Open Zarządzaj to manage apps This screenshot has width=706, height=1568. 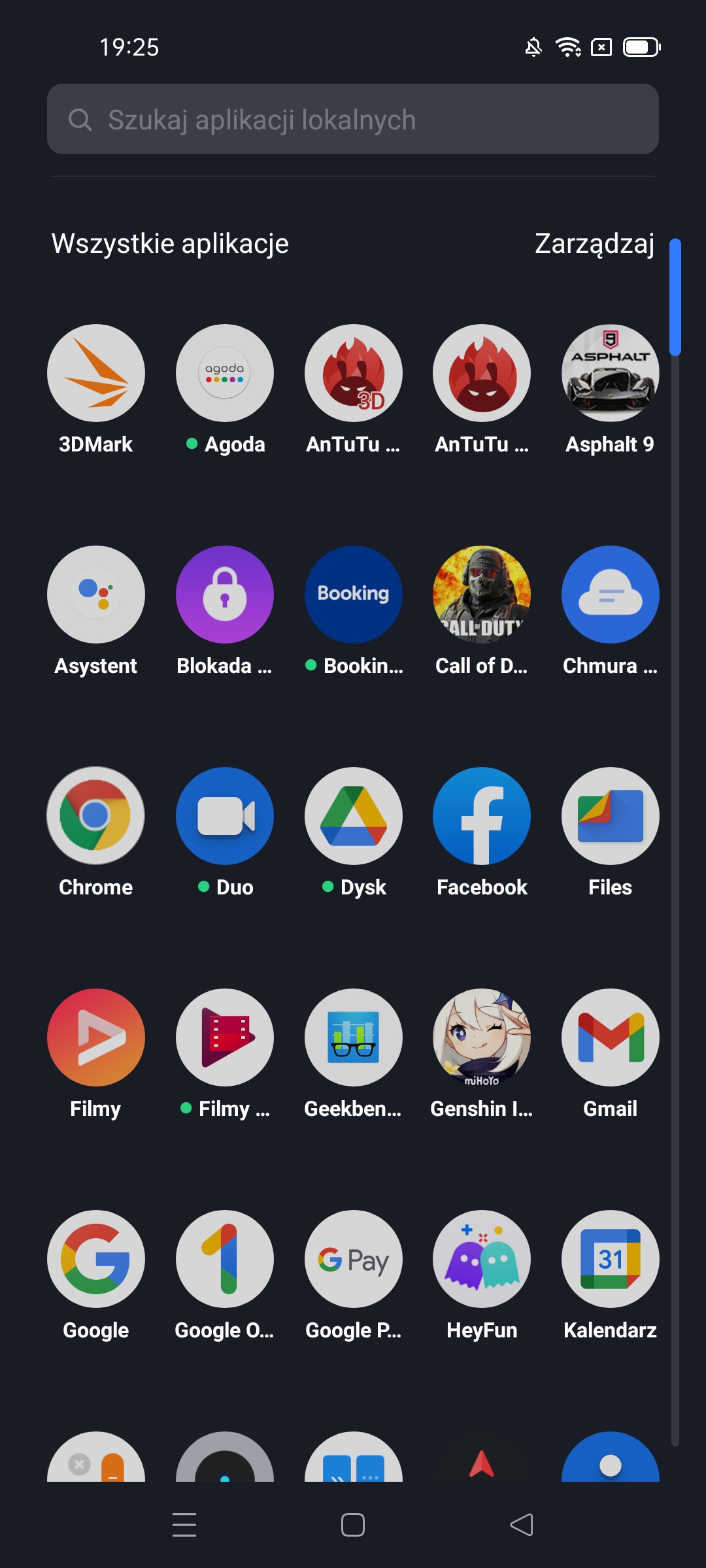594,244
